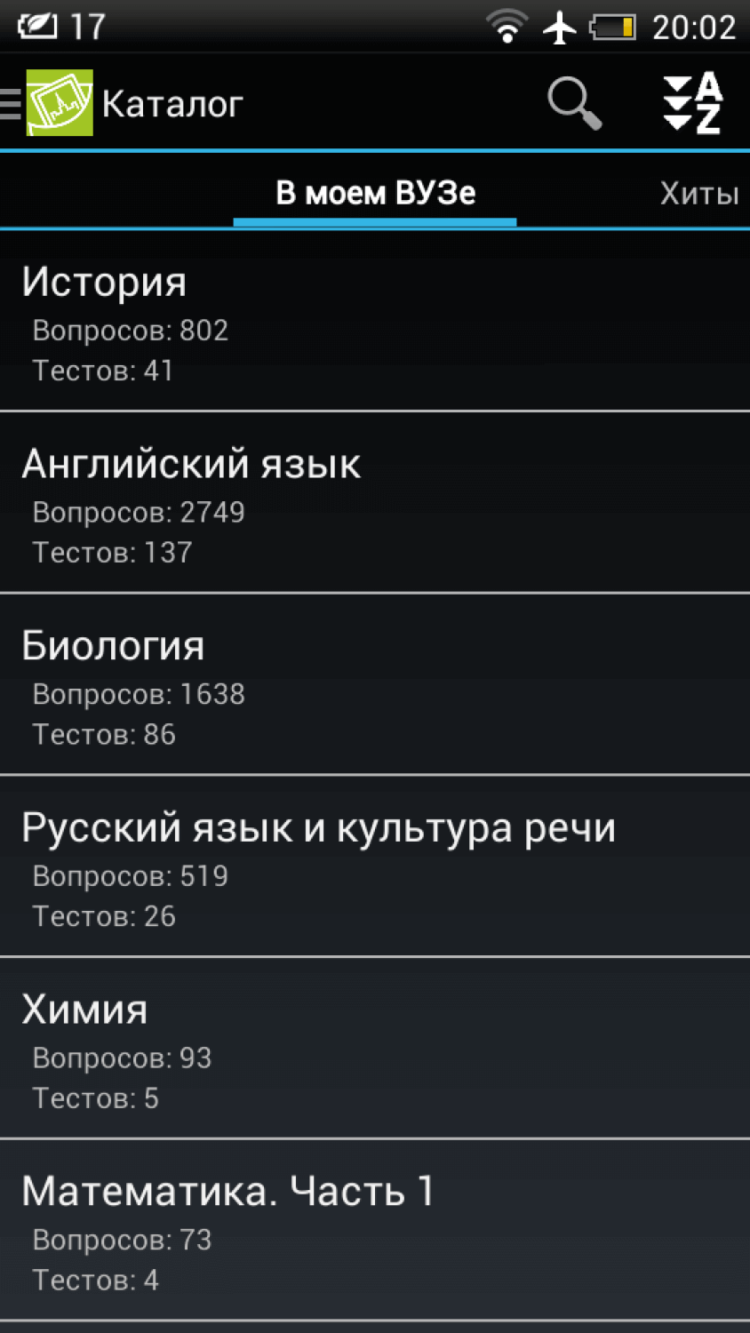Open Английский язык tests

coord(375,504)
